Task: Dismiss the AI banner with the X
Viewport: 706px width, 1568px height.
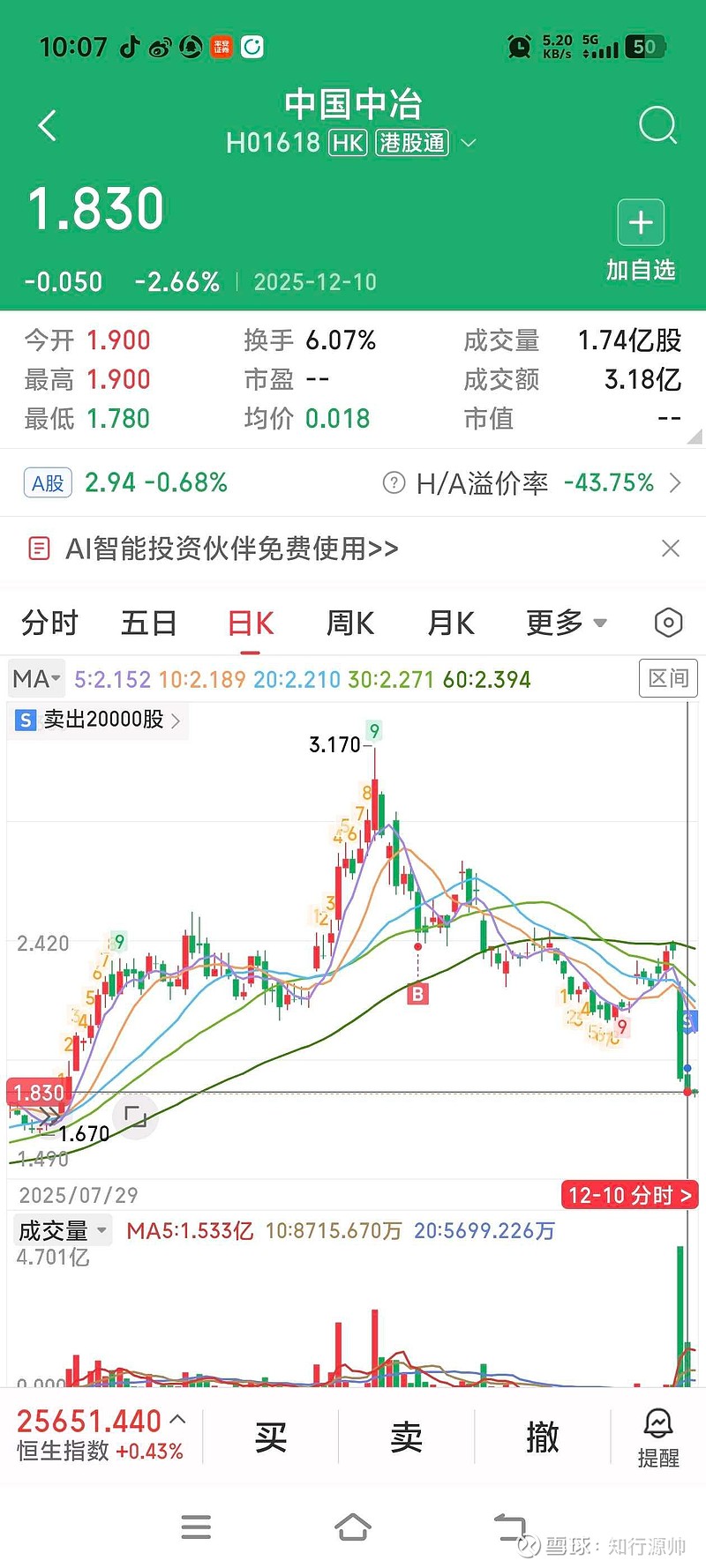Action: pyautogui.click(x=670, y=548)
